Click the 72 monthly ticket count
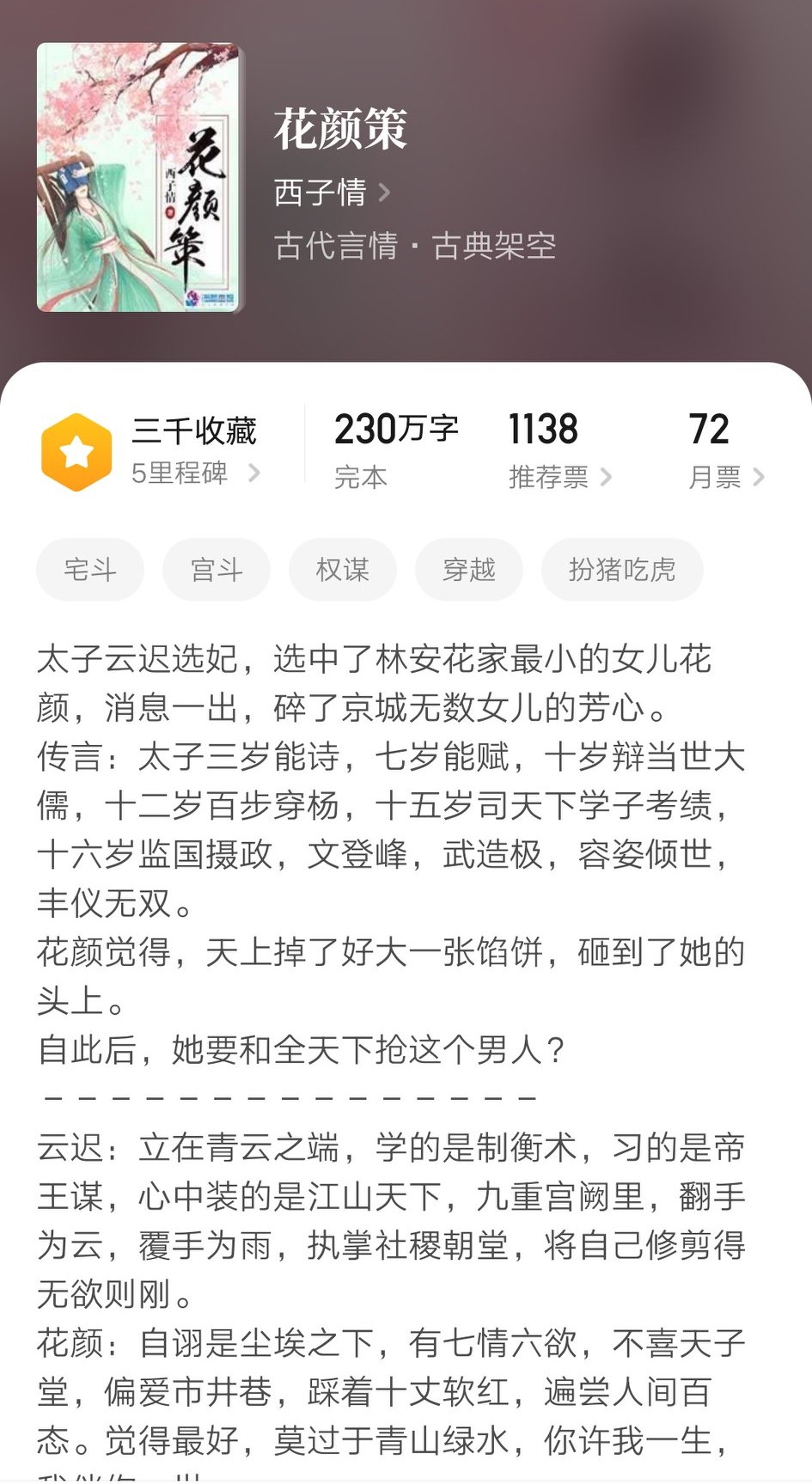 pyautogui.click(x=709, y=429)
